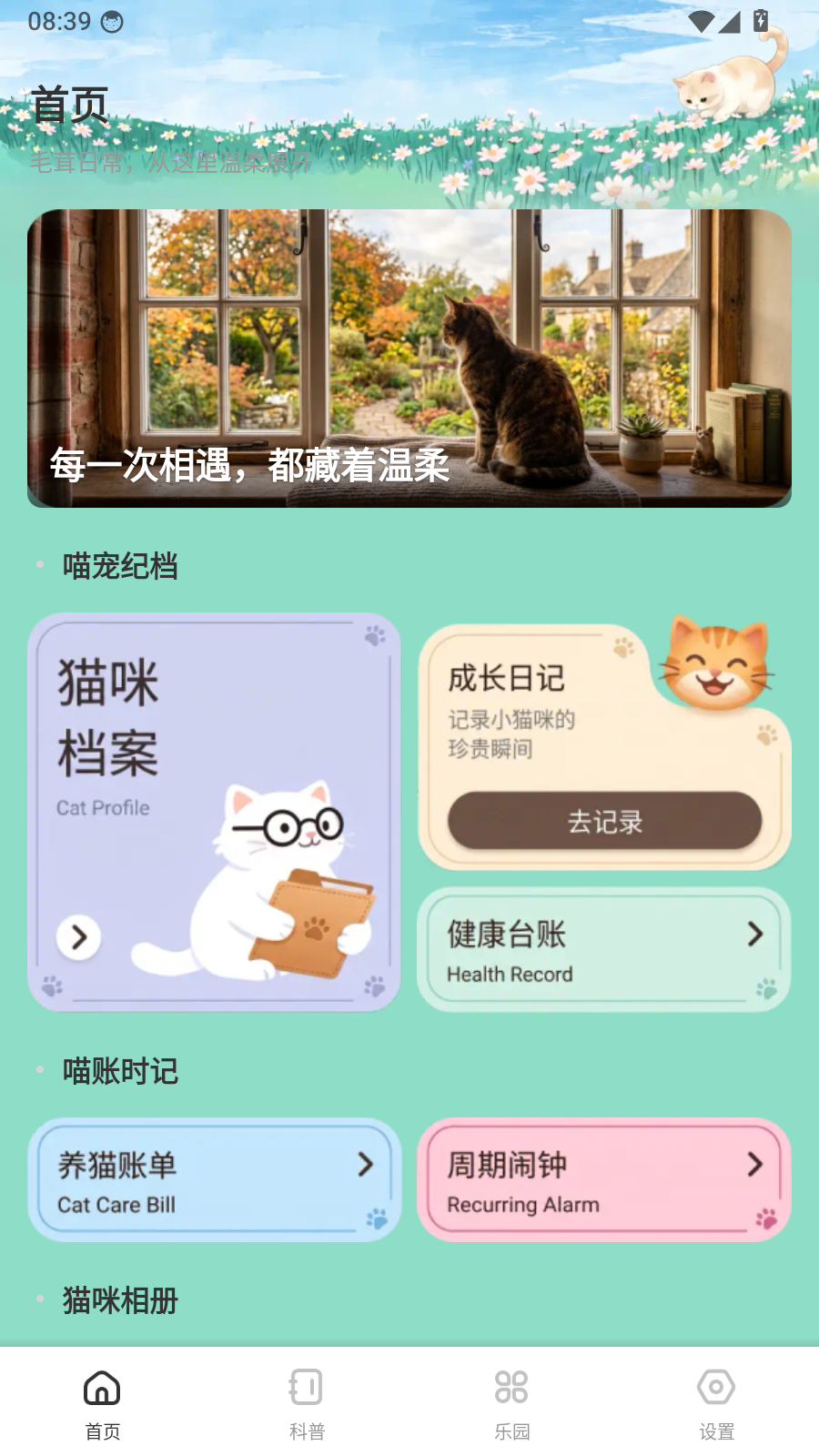Viewport: 819px width, 1456px height.
Task: Switch to the 乐园 tab
Action: pos(511,1404)
